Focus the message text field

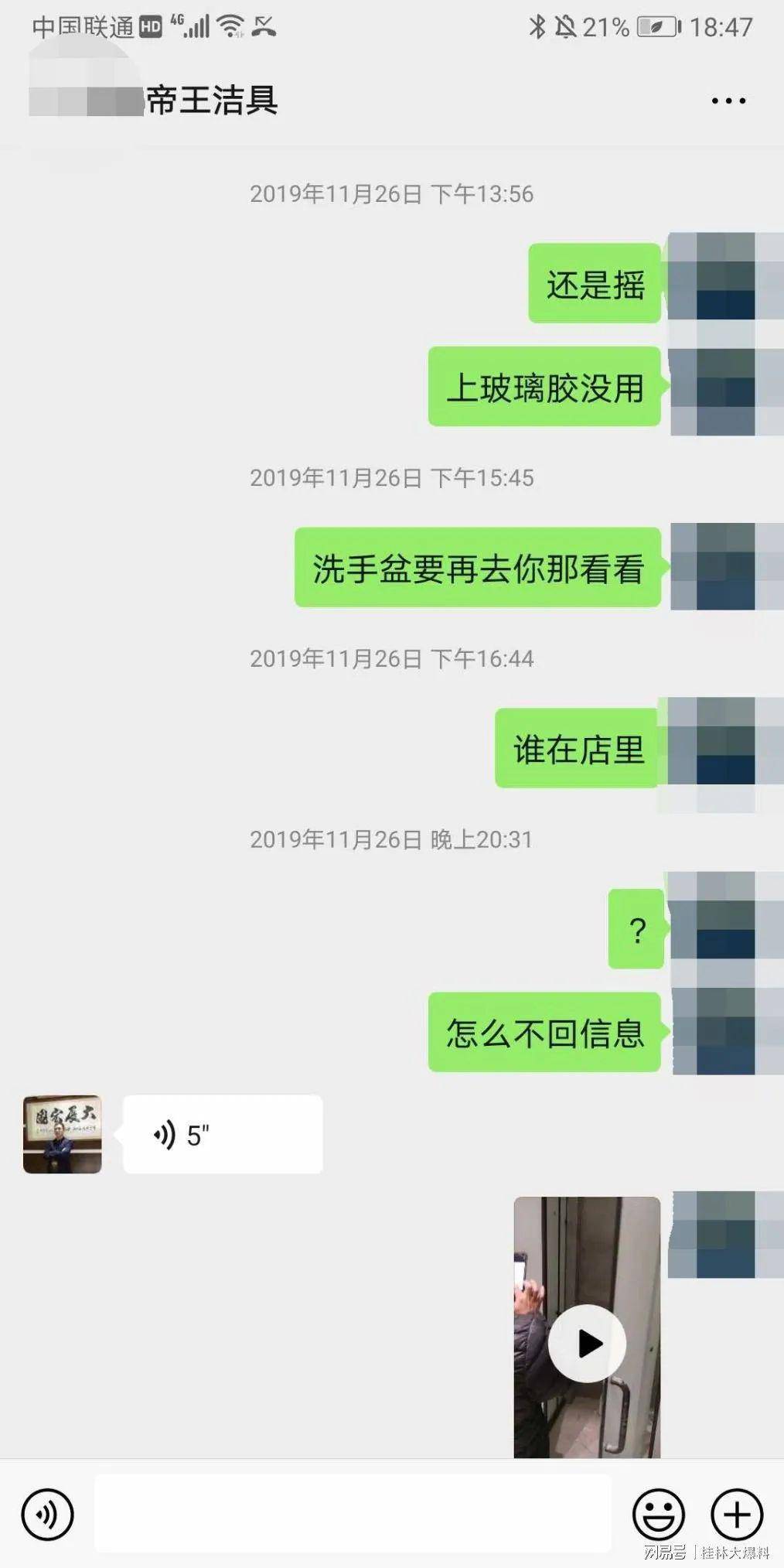[x=353, y=1513]
